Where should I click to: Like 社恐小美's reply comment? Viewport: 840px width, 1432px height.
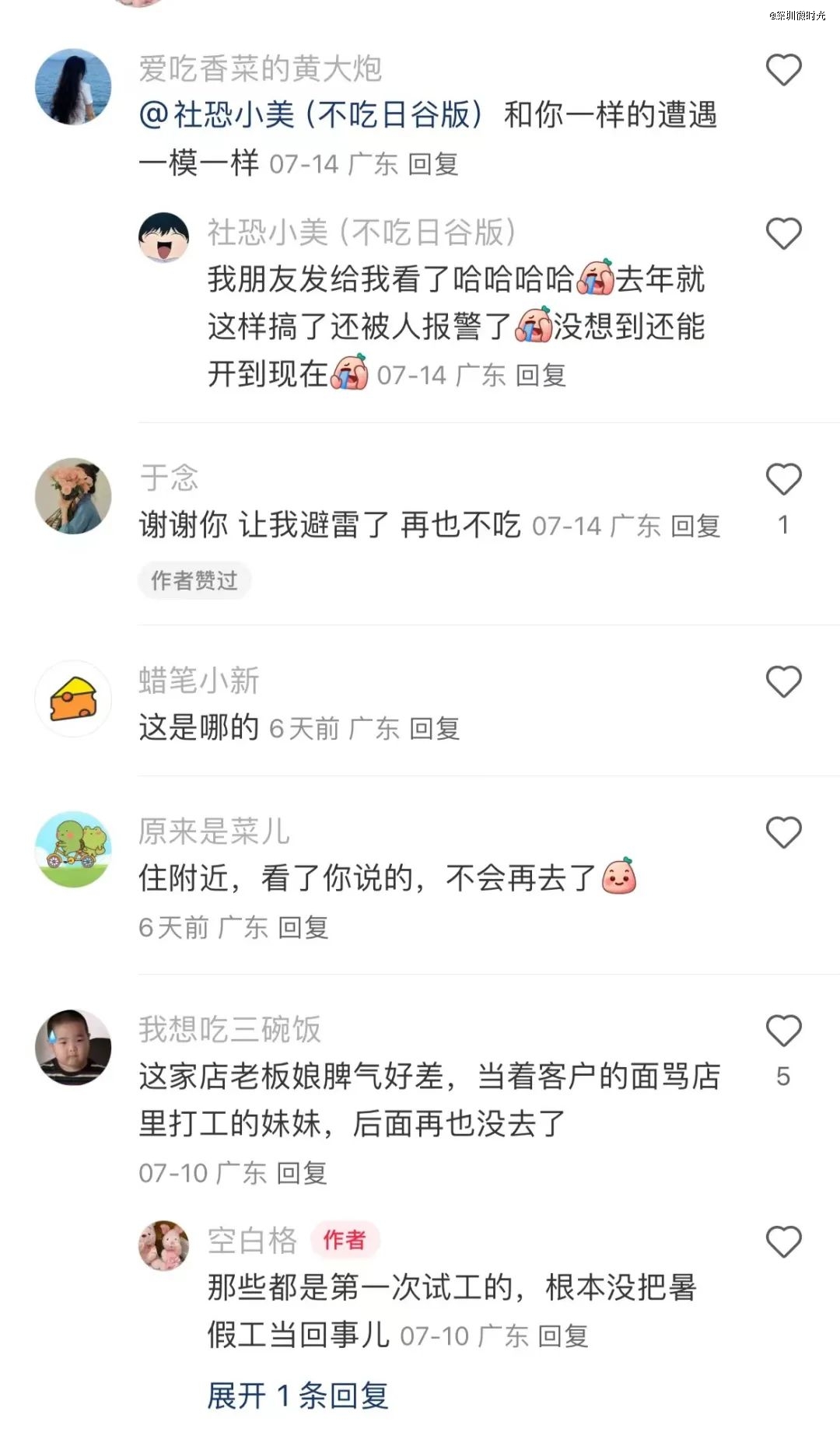[x=783, y=233]
